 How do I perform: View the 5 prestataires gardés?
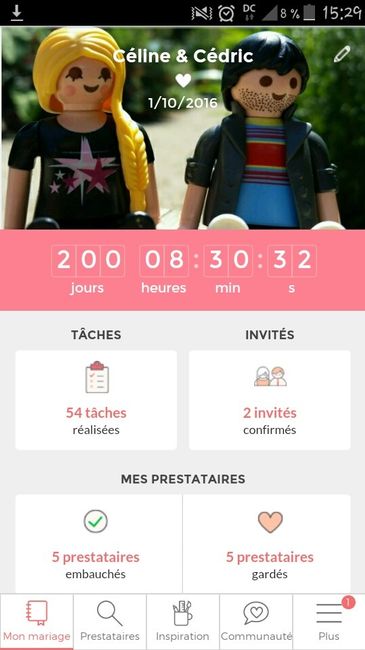tap(267, 544)
